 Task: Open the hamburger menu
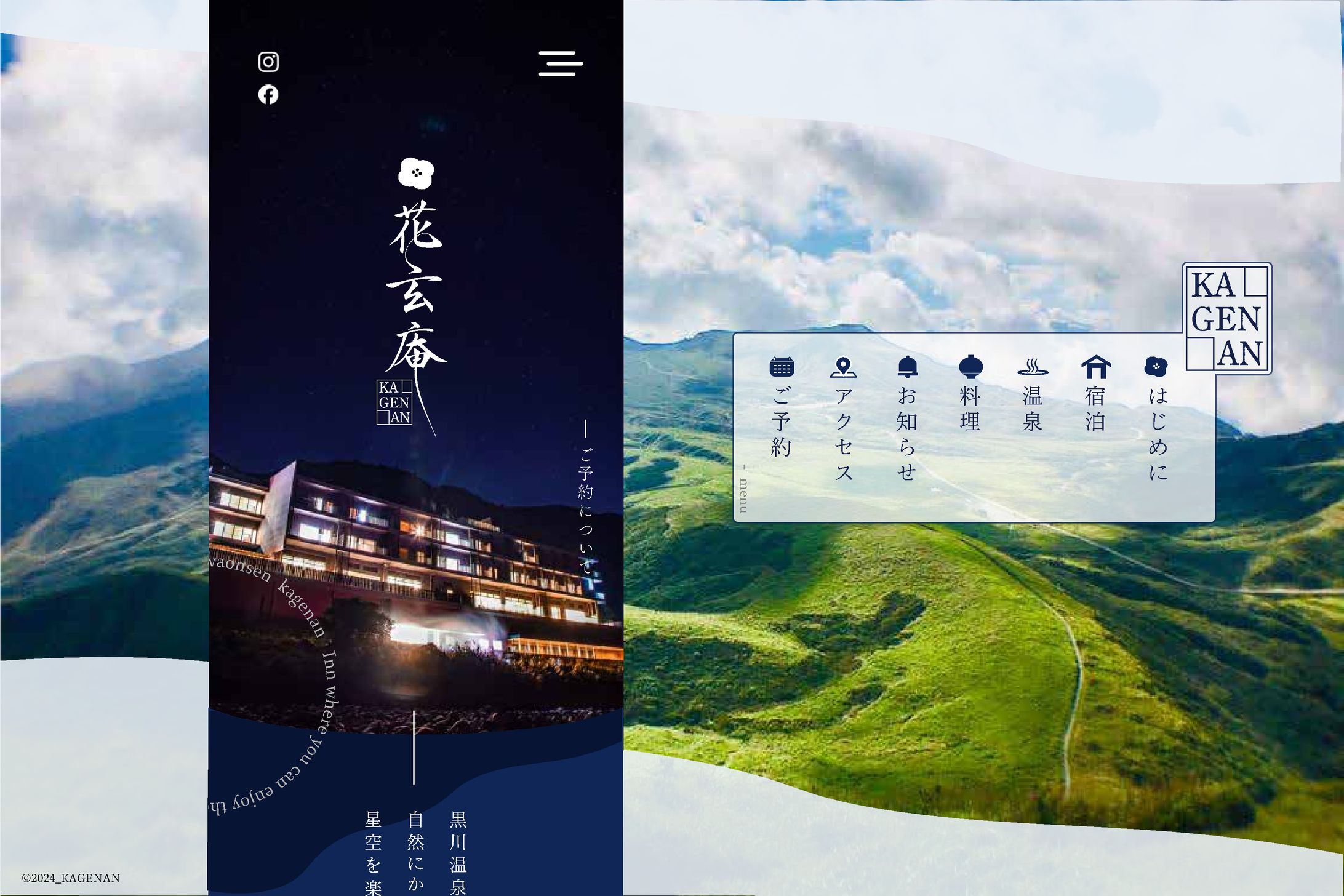560,64
